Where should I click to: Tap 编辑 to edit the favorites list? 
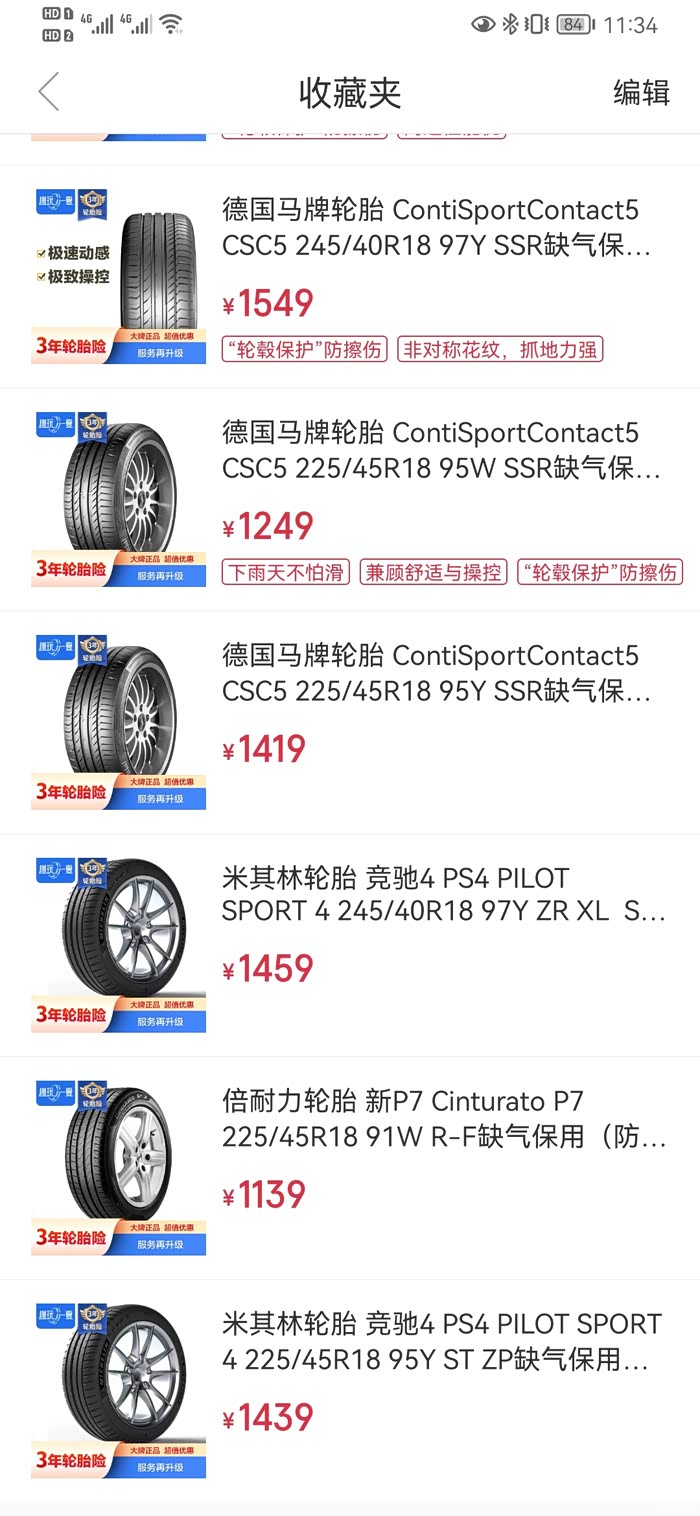click(640, 93)
